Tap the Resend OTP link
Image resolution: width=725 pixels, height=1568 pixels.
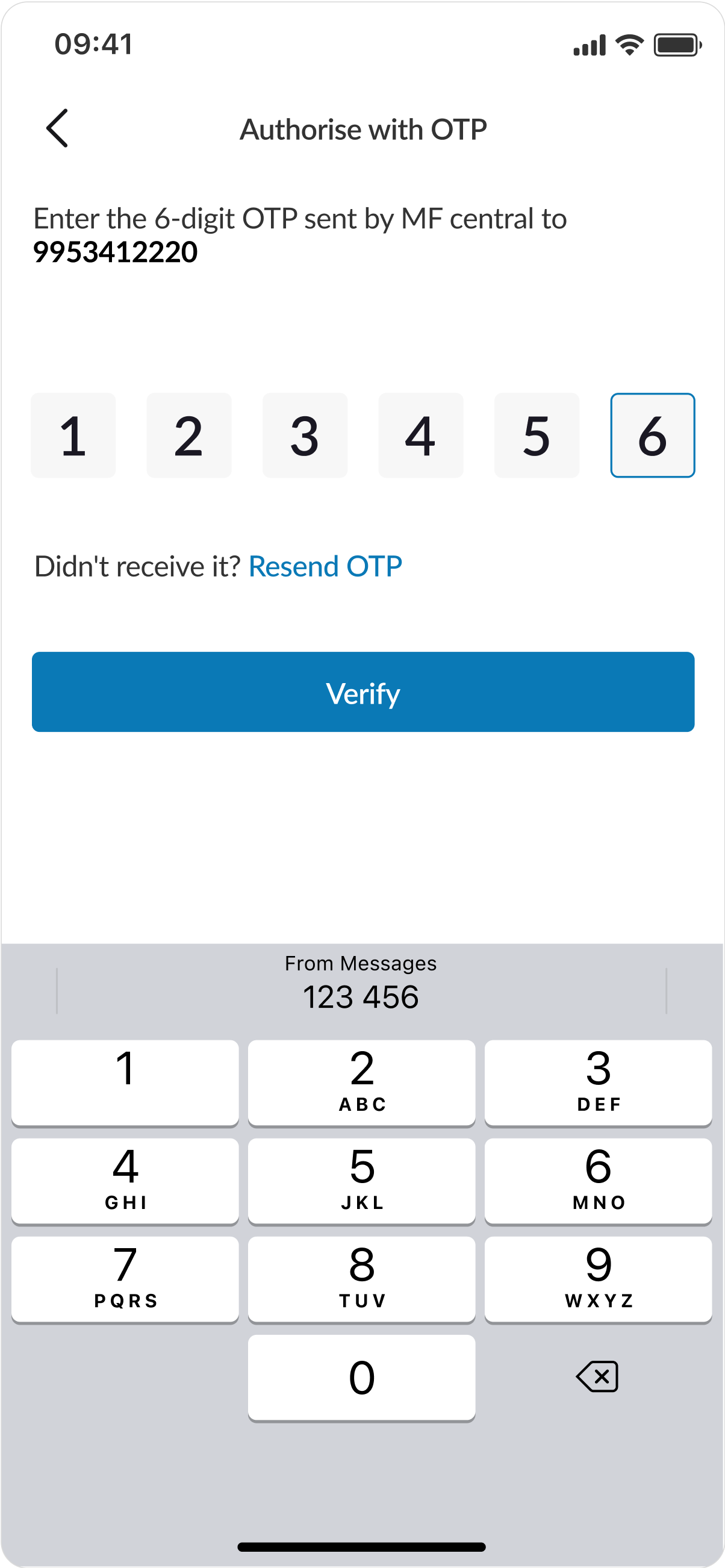(x=325, y=567)
